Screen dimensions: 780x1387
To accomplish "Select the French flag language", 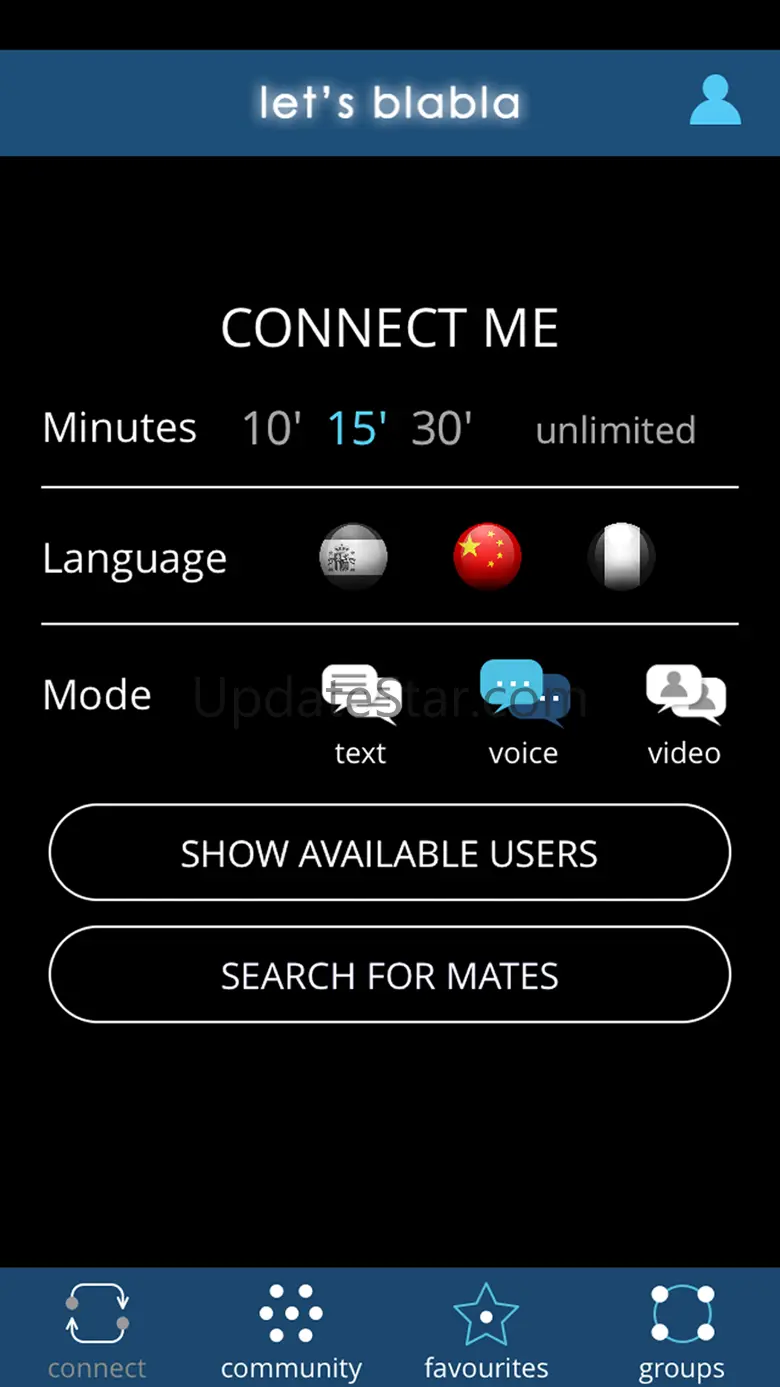I will [x=621, y=556].
